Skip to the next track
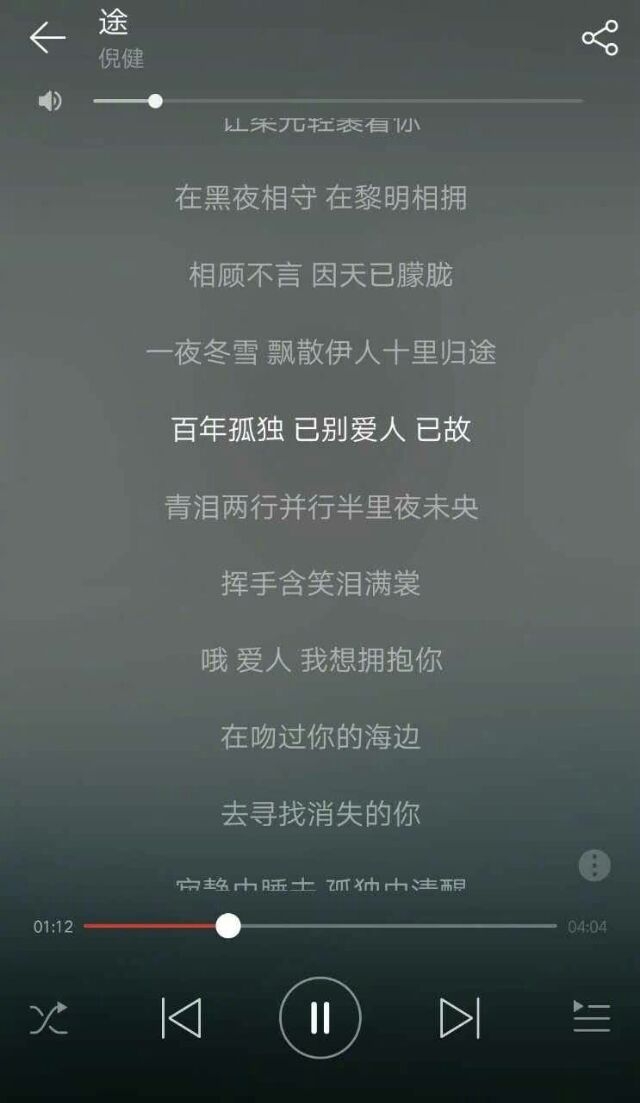640x1103 pixels. click(460, 1018)
